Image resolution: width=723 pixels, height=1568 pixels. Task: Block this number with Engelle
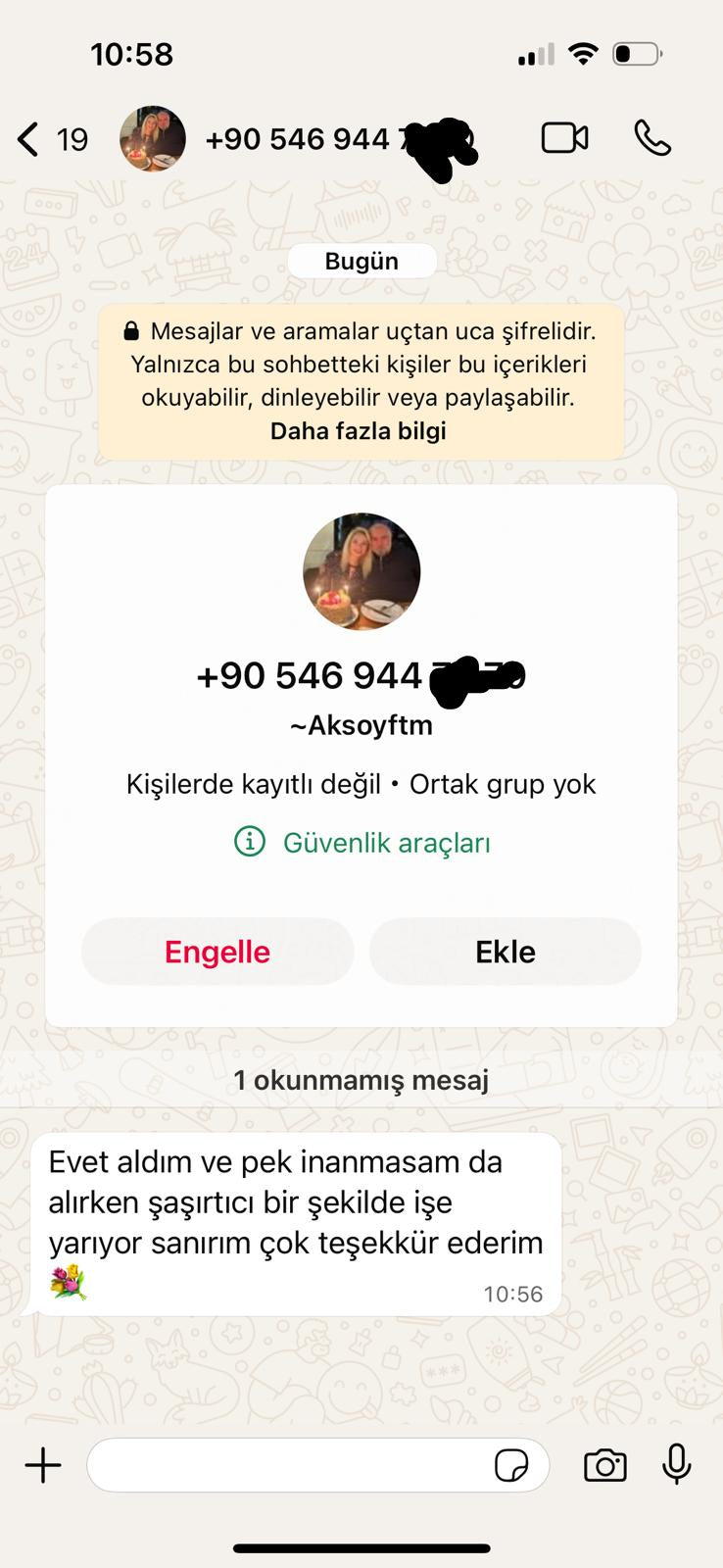click(217, 952)
